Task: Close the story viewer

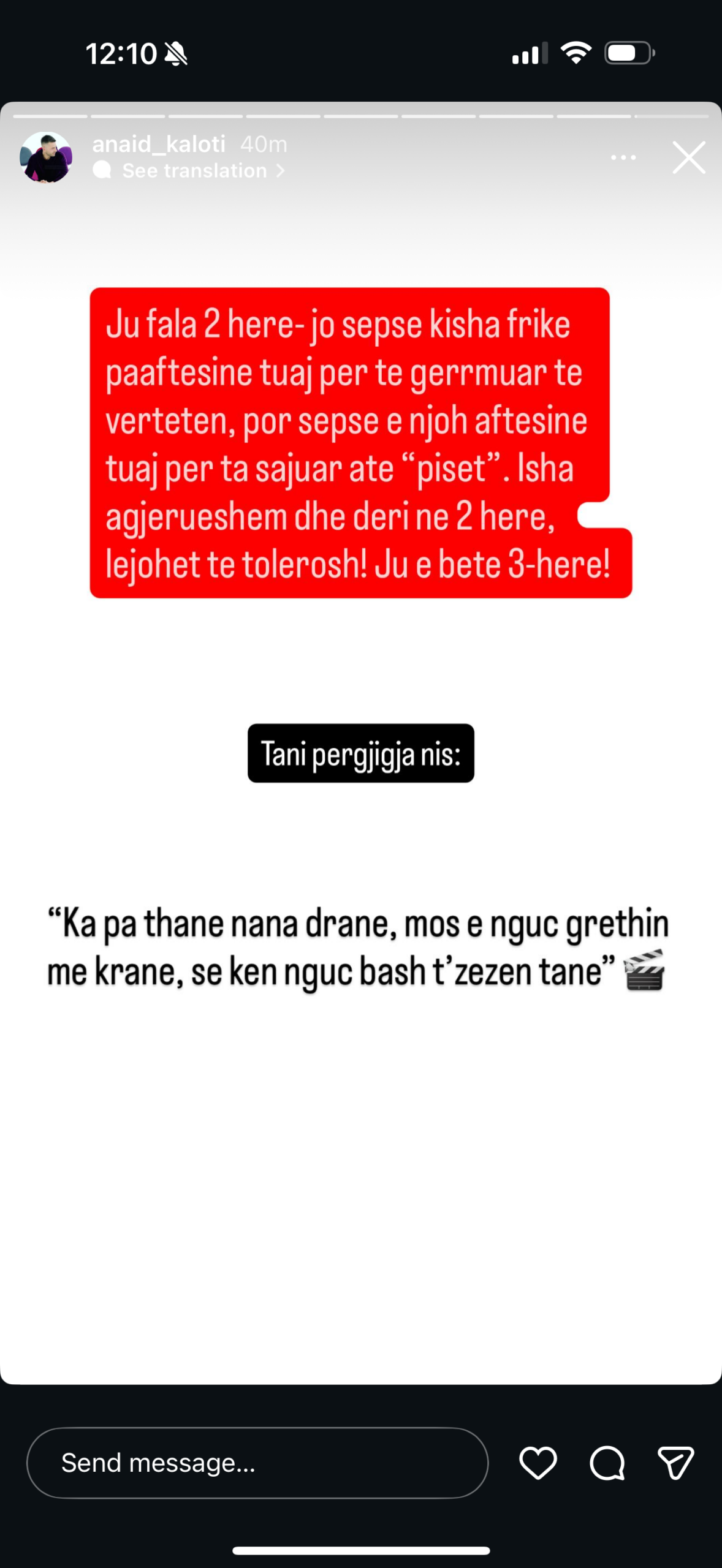Action: point(688,158)
